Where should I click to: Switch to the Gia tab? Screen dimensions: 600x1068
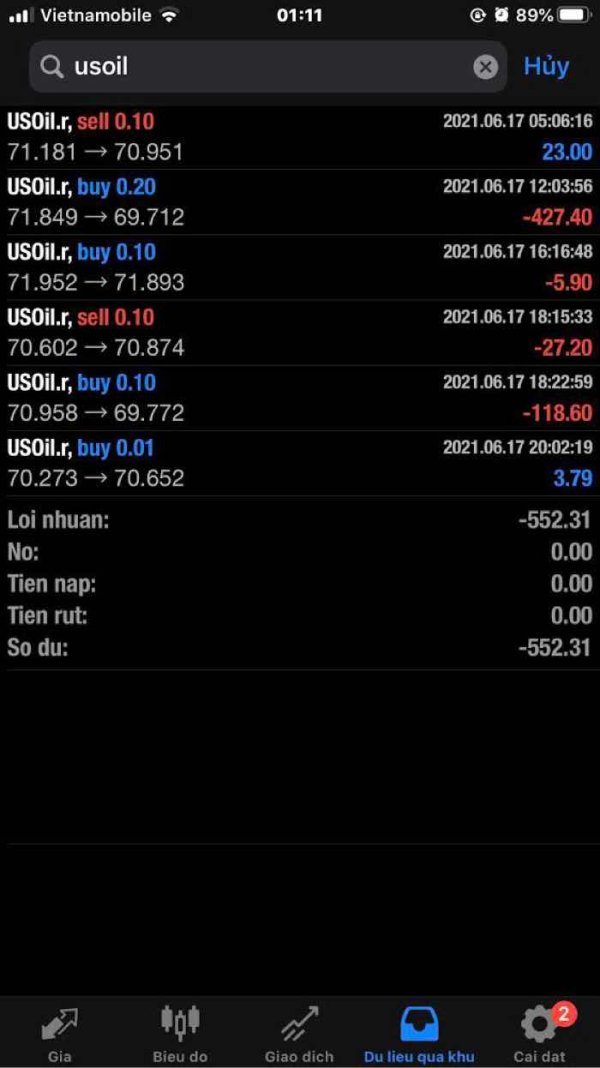tap(60, 1033)
